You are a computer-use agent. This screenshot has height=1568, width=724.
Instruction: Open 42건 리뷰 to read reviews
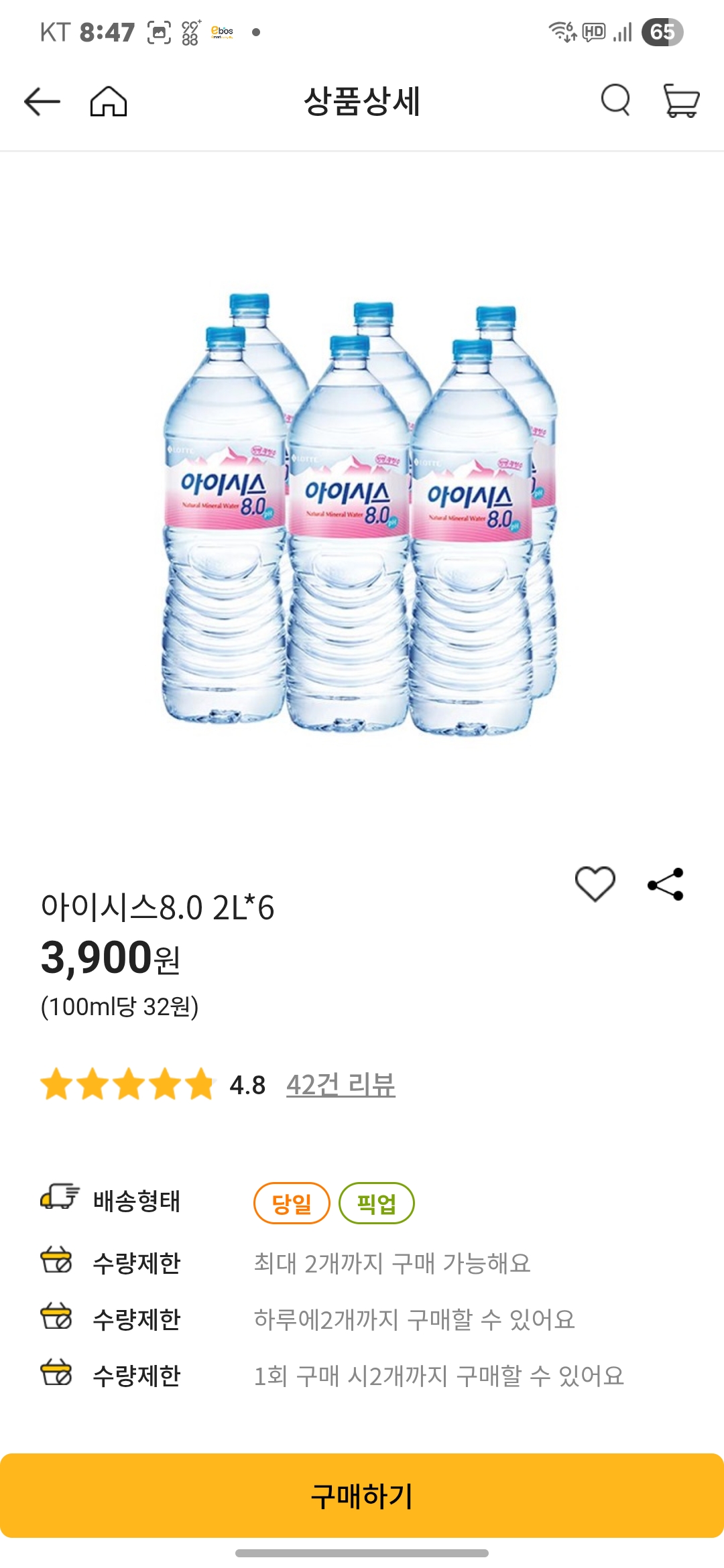click(341, 1086)
